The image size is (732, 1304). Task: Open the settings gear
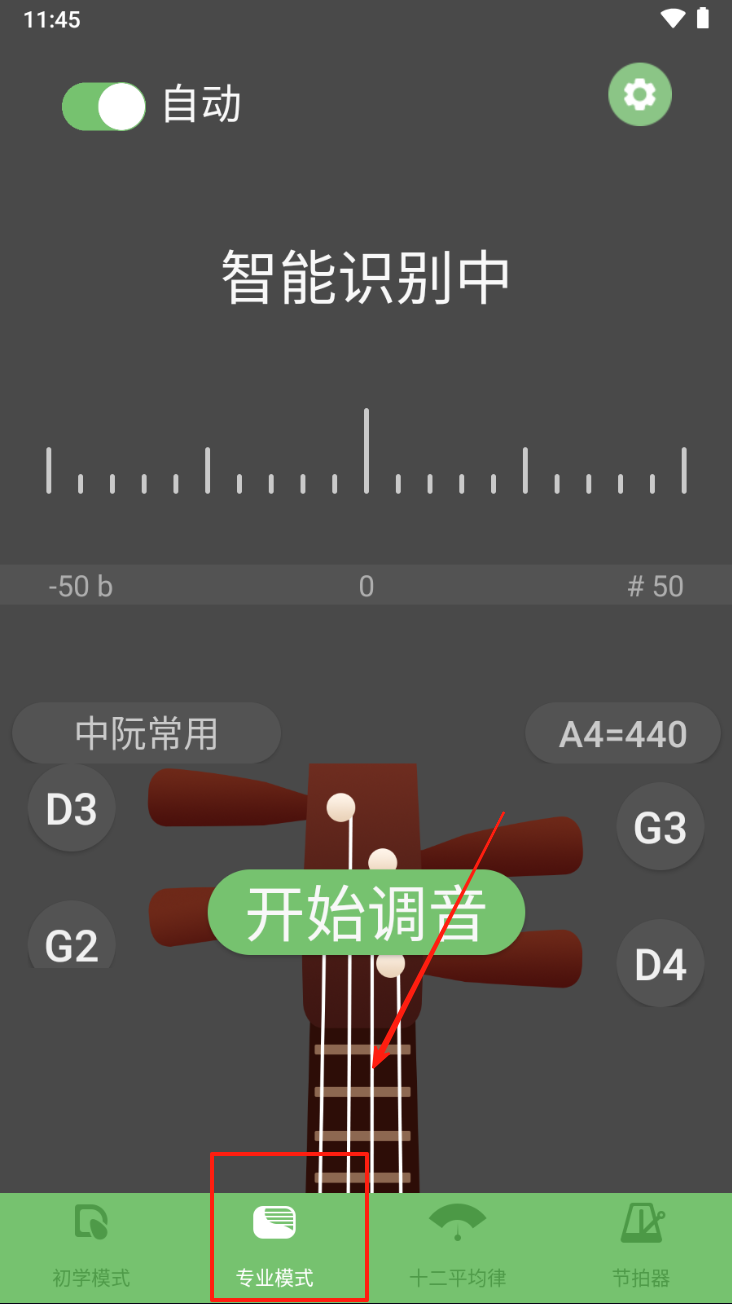click(640, 95)
